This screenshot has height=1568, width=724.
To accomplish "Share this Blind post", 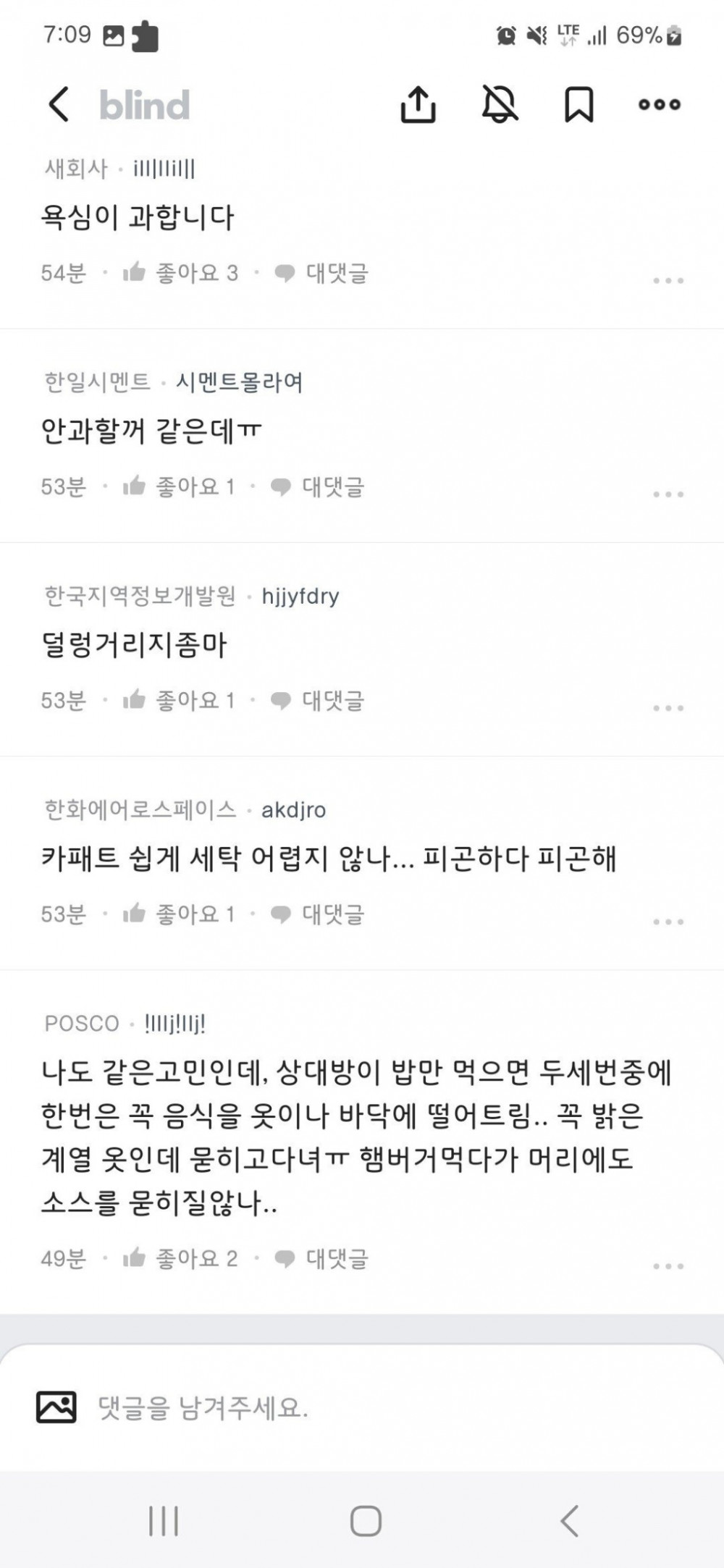I will point(418,105).
